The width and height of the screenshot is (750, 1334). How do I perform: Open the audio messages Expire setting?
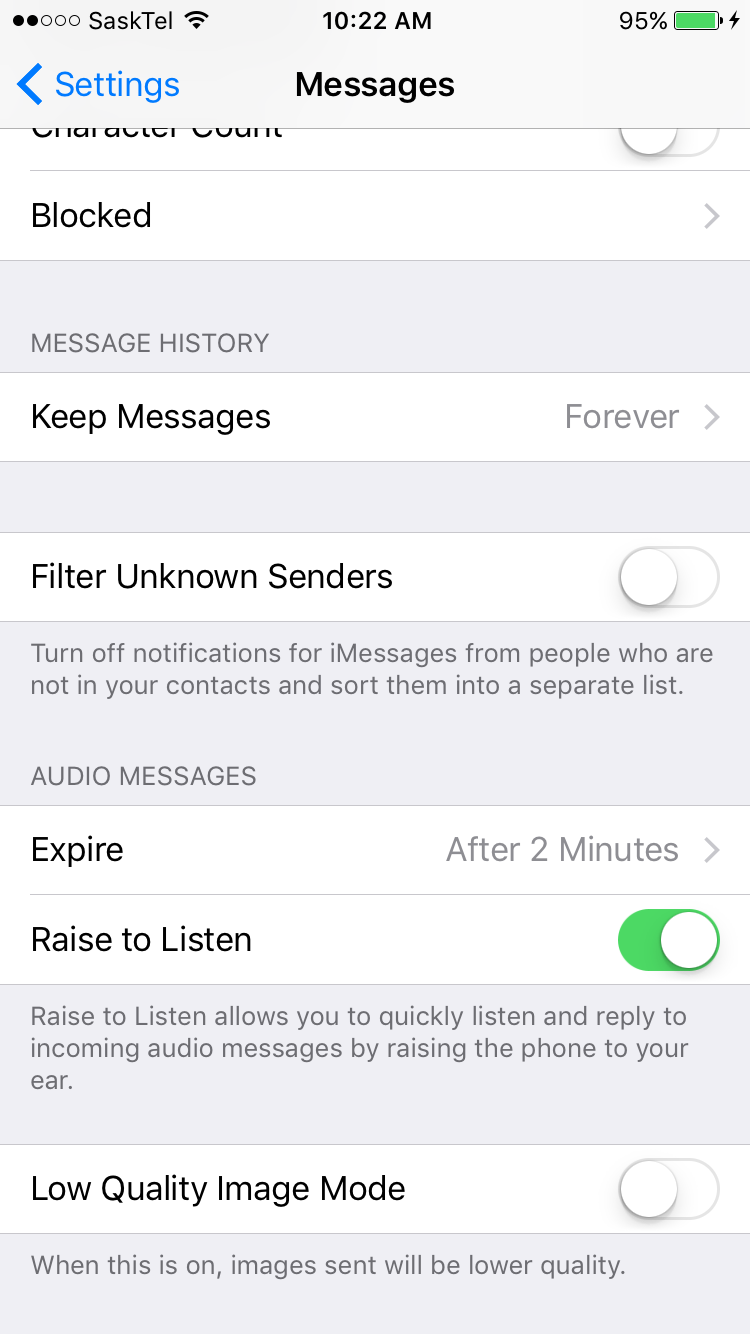(x=375, y=850)
